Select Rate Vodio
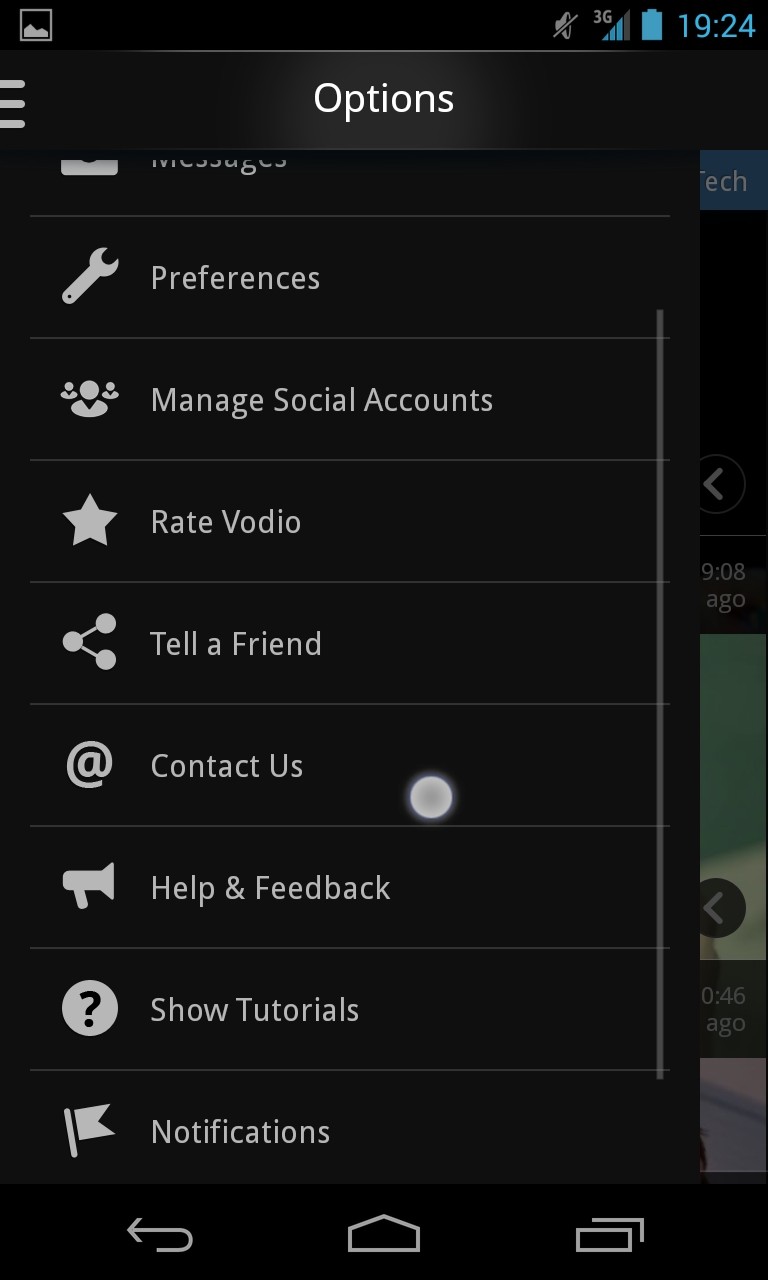 225,522
